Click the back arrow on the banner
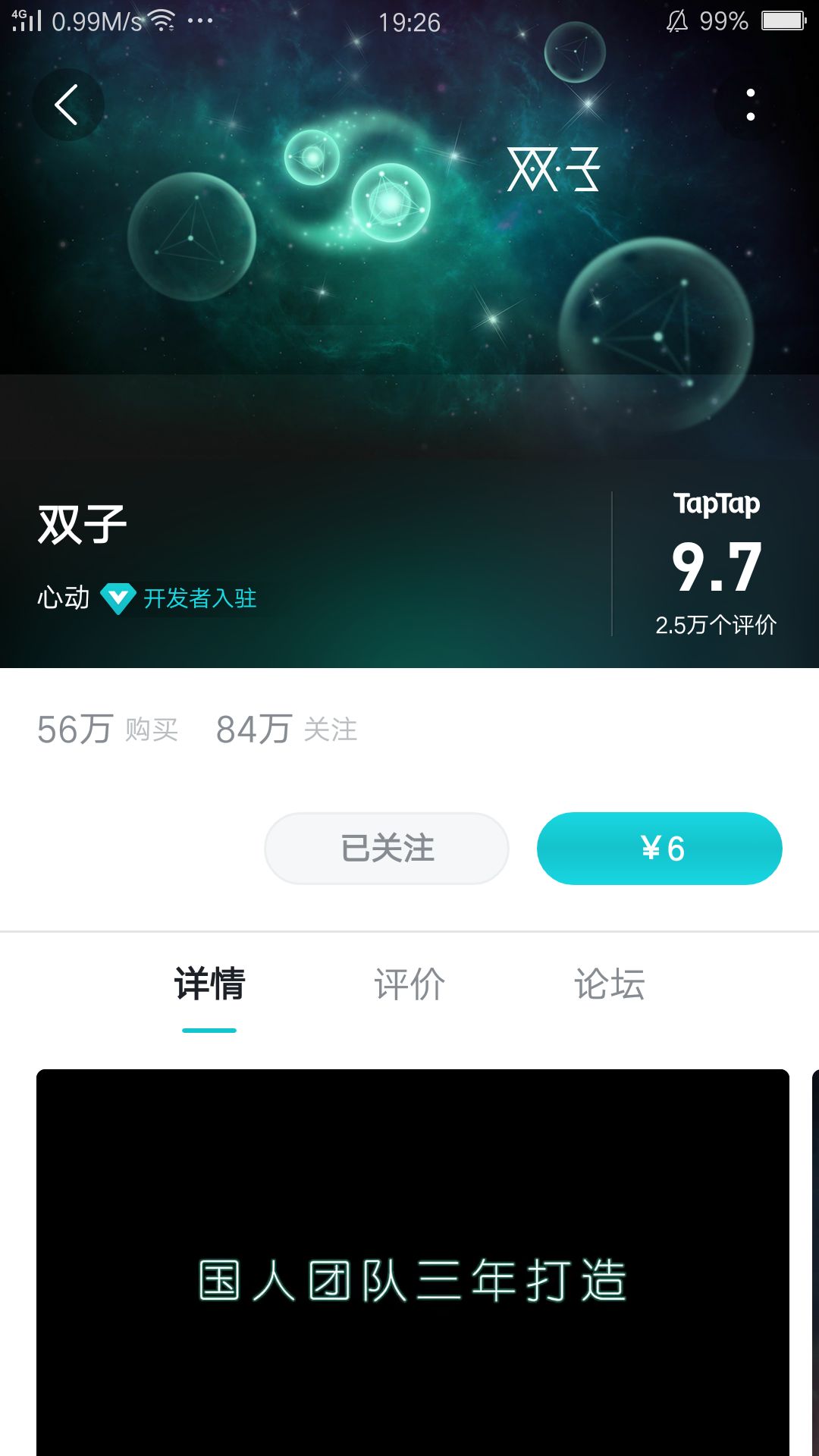 (x=68, y=105)
